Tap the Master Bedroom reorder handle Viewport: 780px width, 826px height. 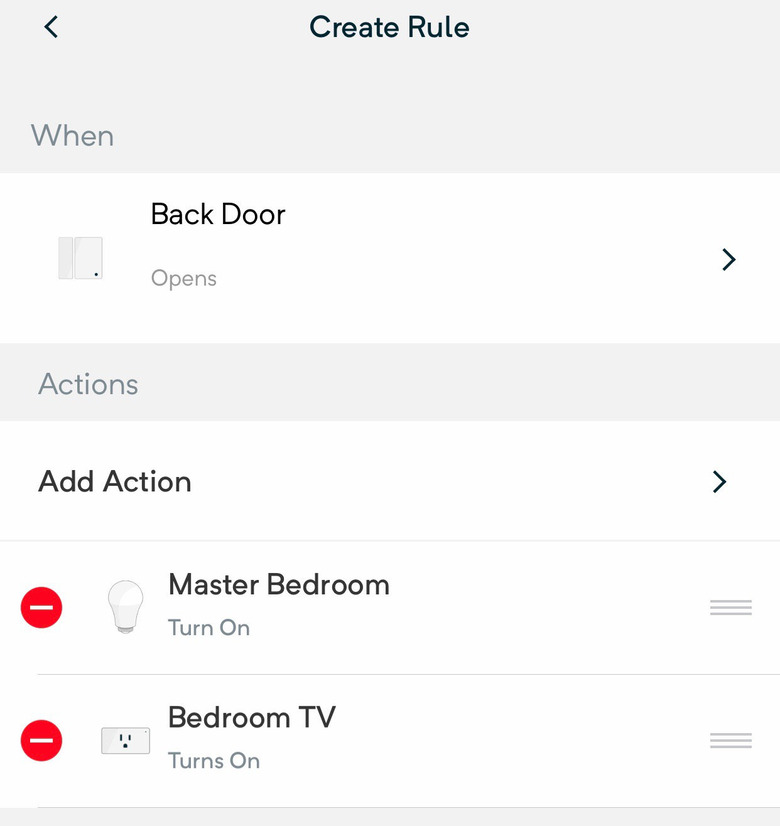pyautogui.click(x=730, y=607)
